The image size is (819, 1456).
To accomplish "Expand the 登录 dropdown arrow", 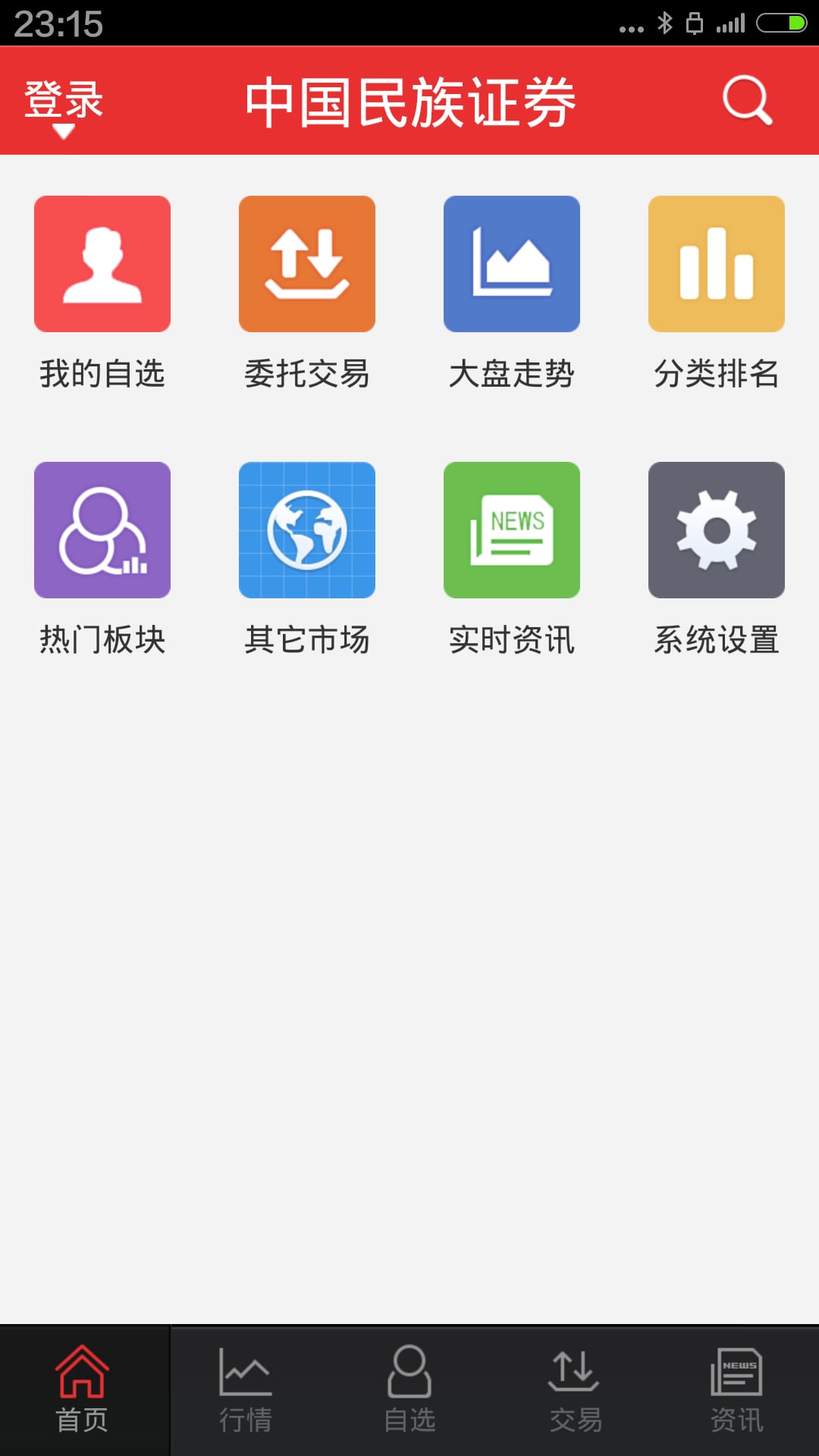I will tap(64, 130).
